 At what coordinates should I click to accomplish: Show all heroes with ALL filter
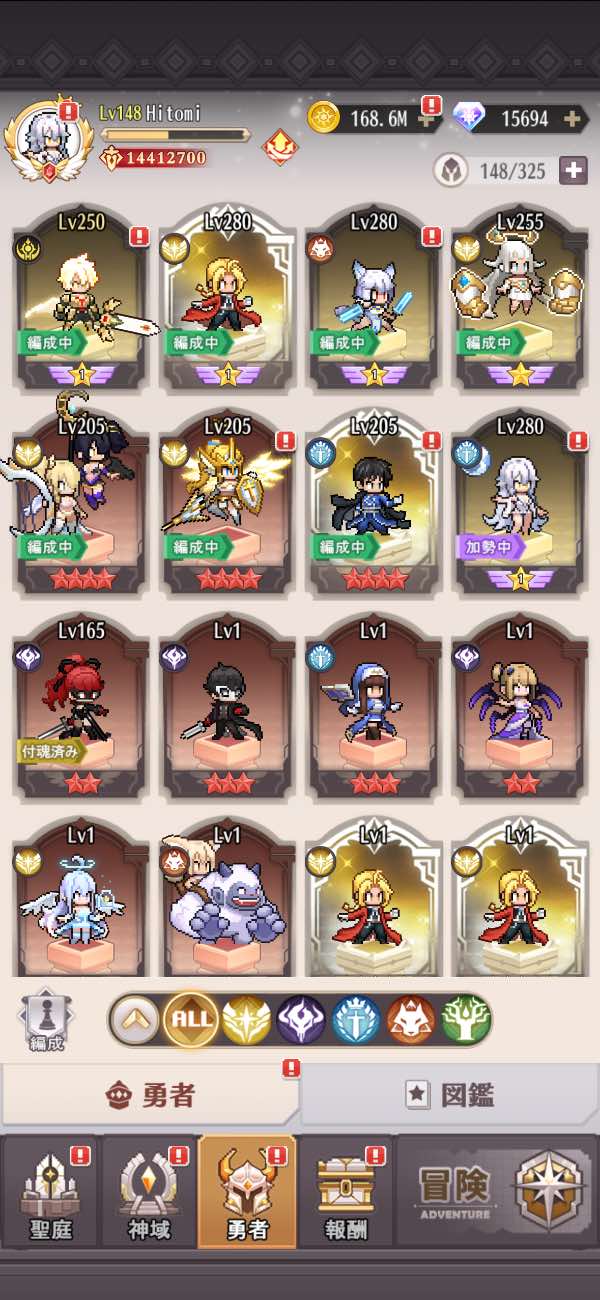click(x=191, y=1020)
